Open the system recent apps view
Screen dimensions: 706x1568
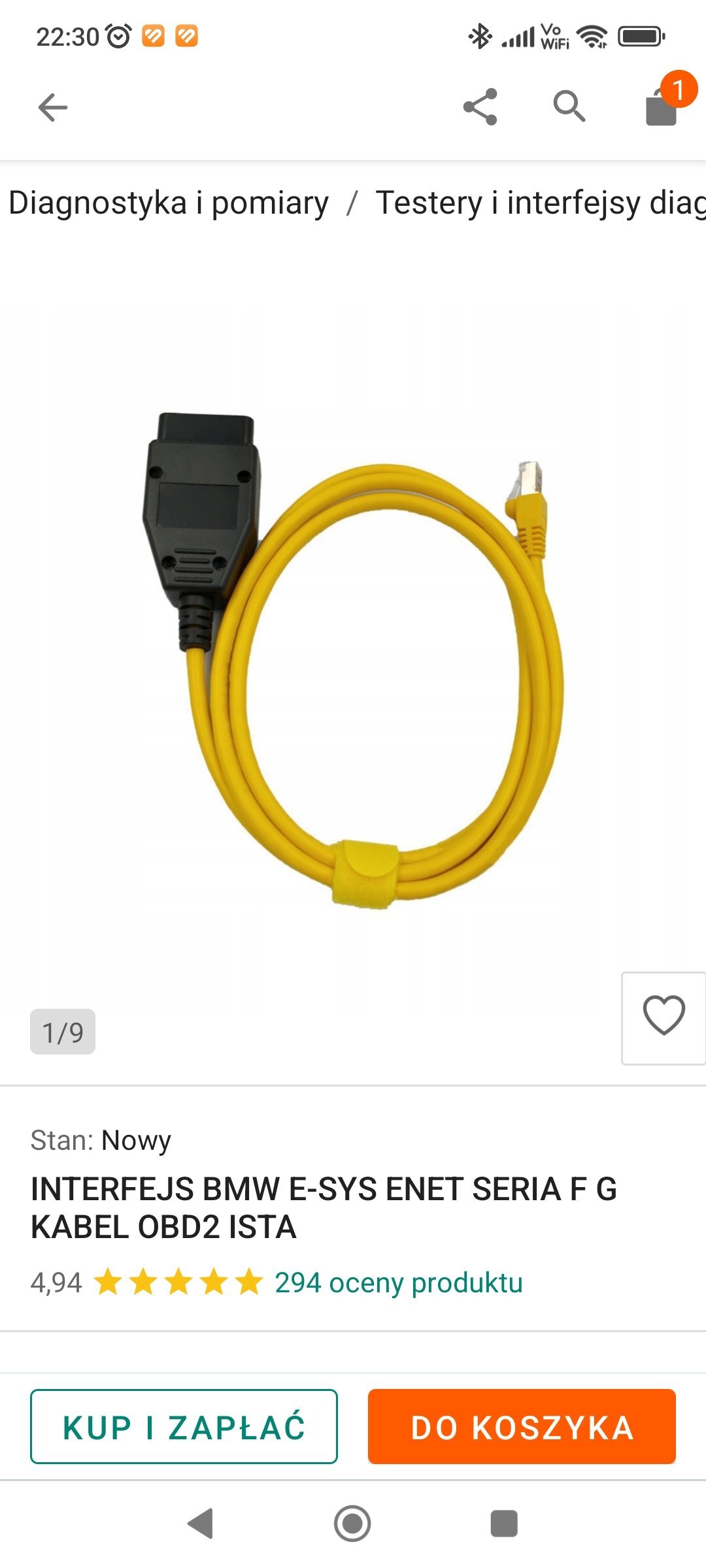(504, 1524)
